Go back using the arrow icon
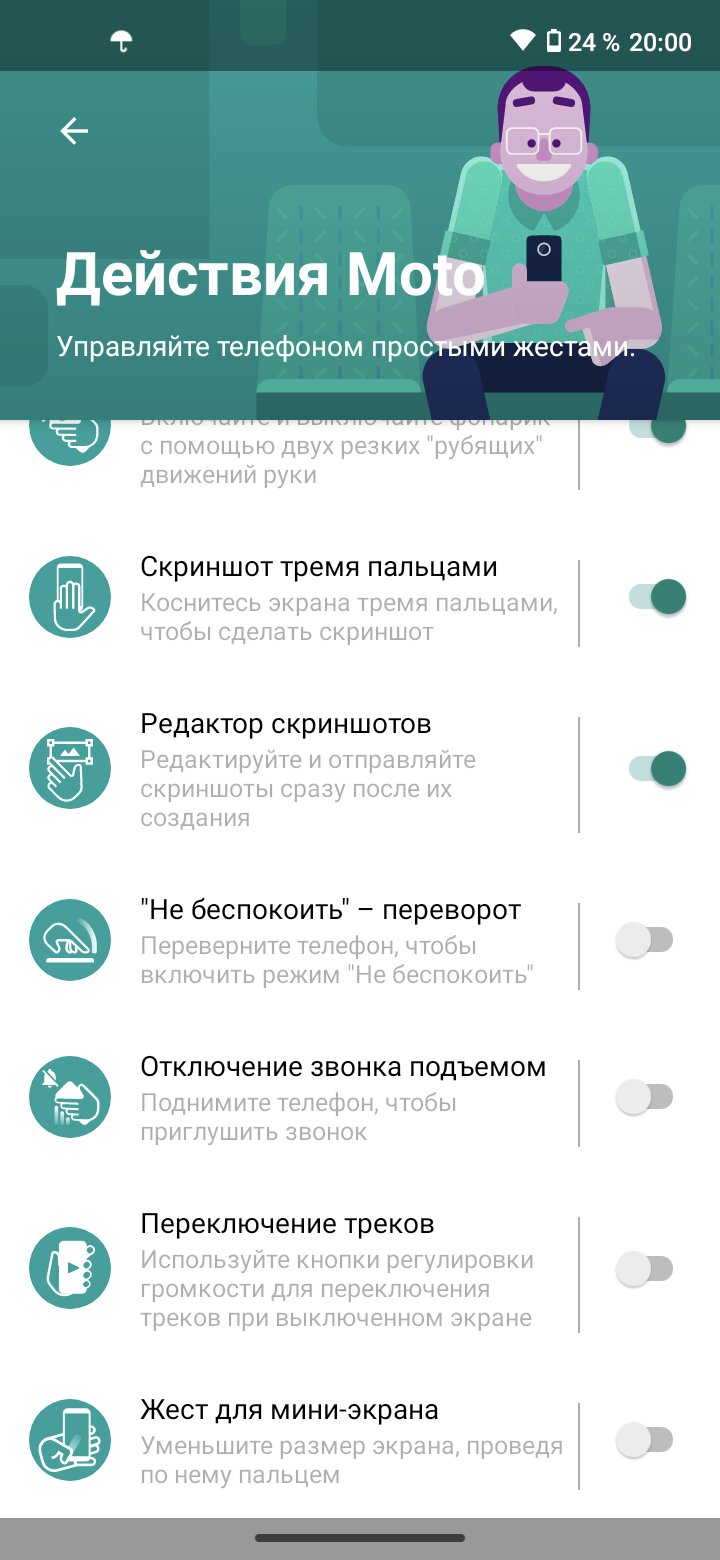The width and height of the screenshot is (720, 1560). pos(74,131)
